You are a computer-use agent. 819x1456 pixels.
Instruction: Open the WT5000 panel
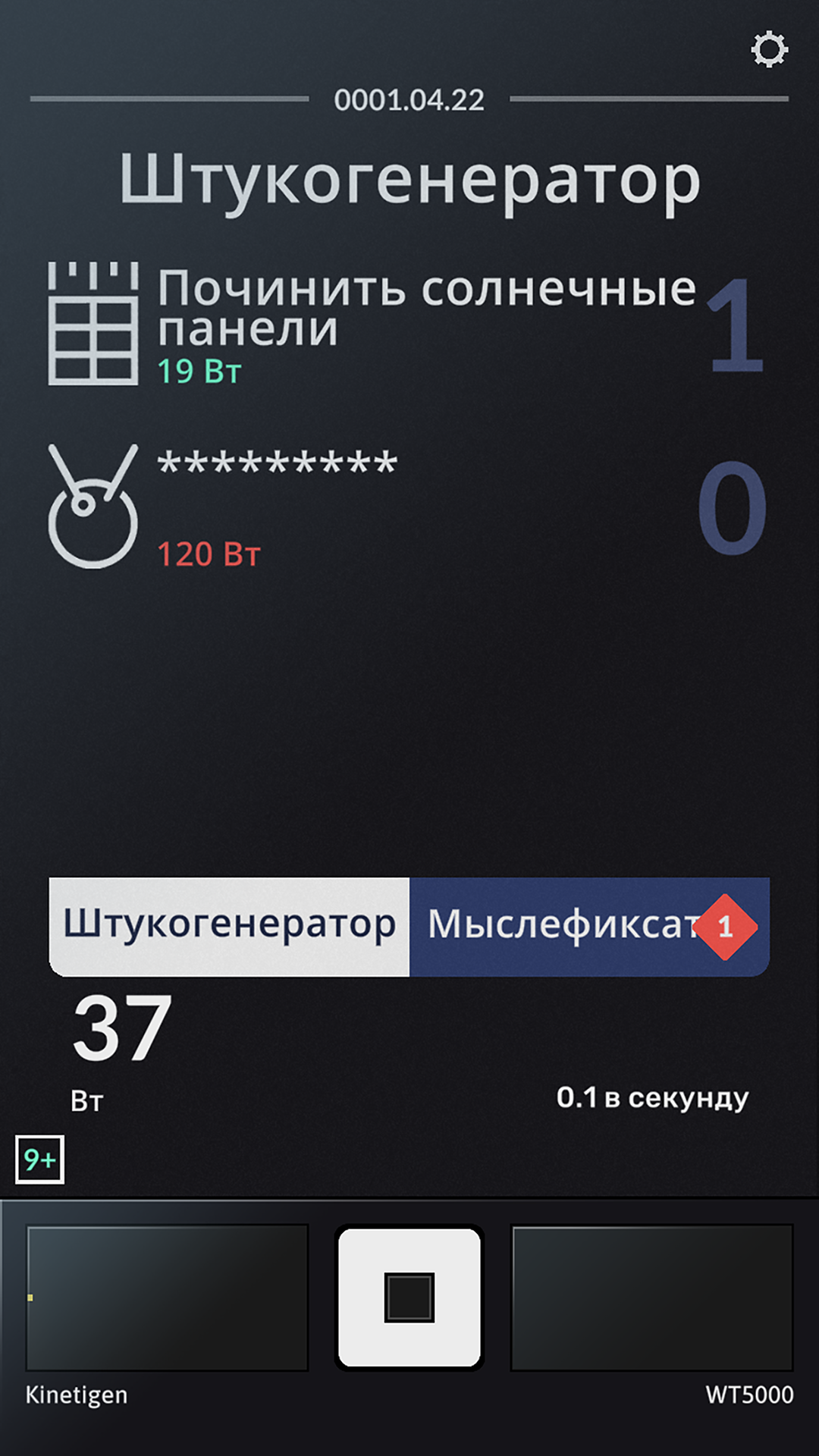tap(652, 1298)
